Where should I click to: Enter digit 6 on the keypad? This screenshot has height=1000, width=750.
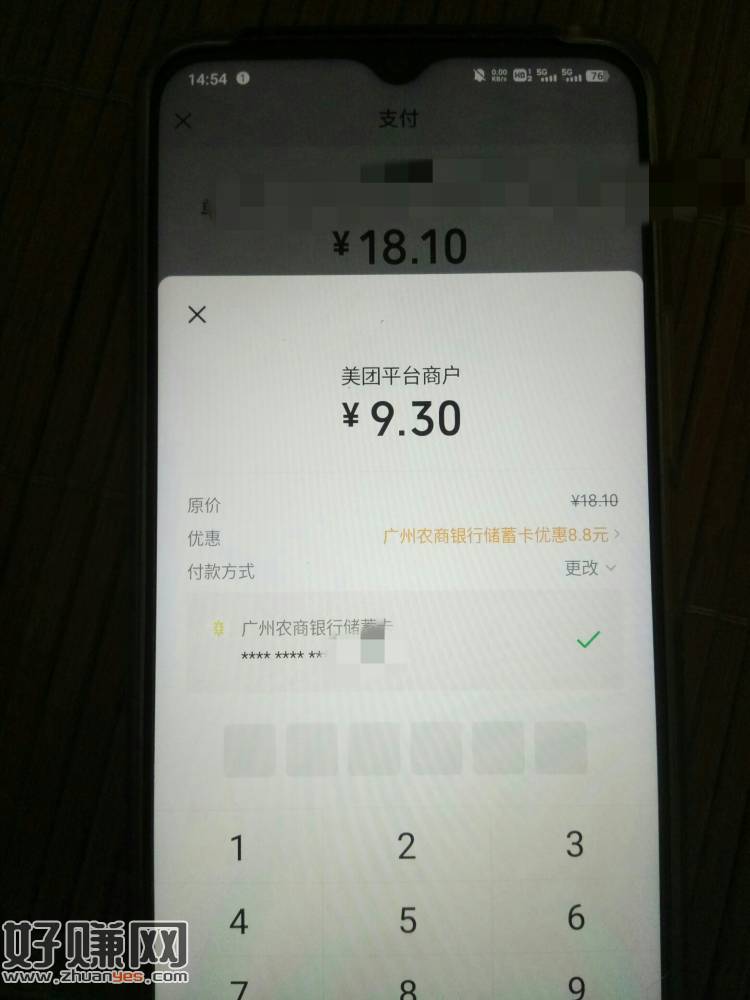tap(575, 917)
